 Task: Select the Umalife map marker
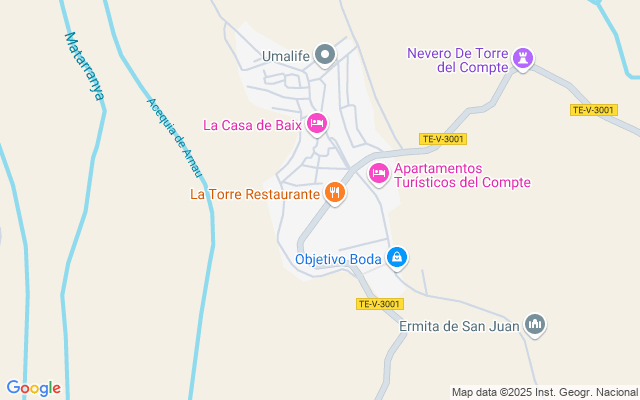tap(324, 55)
